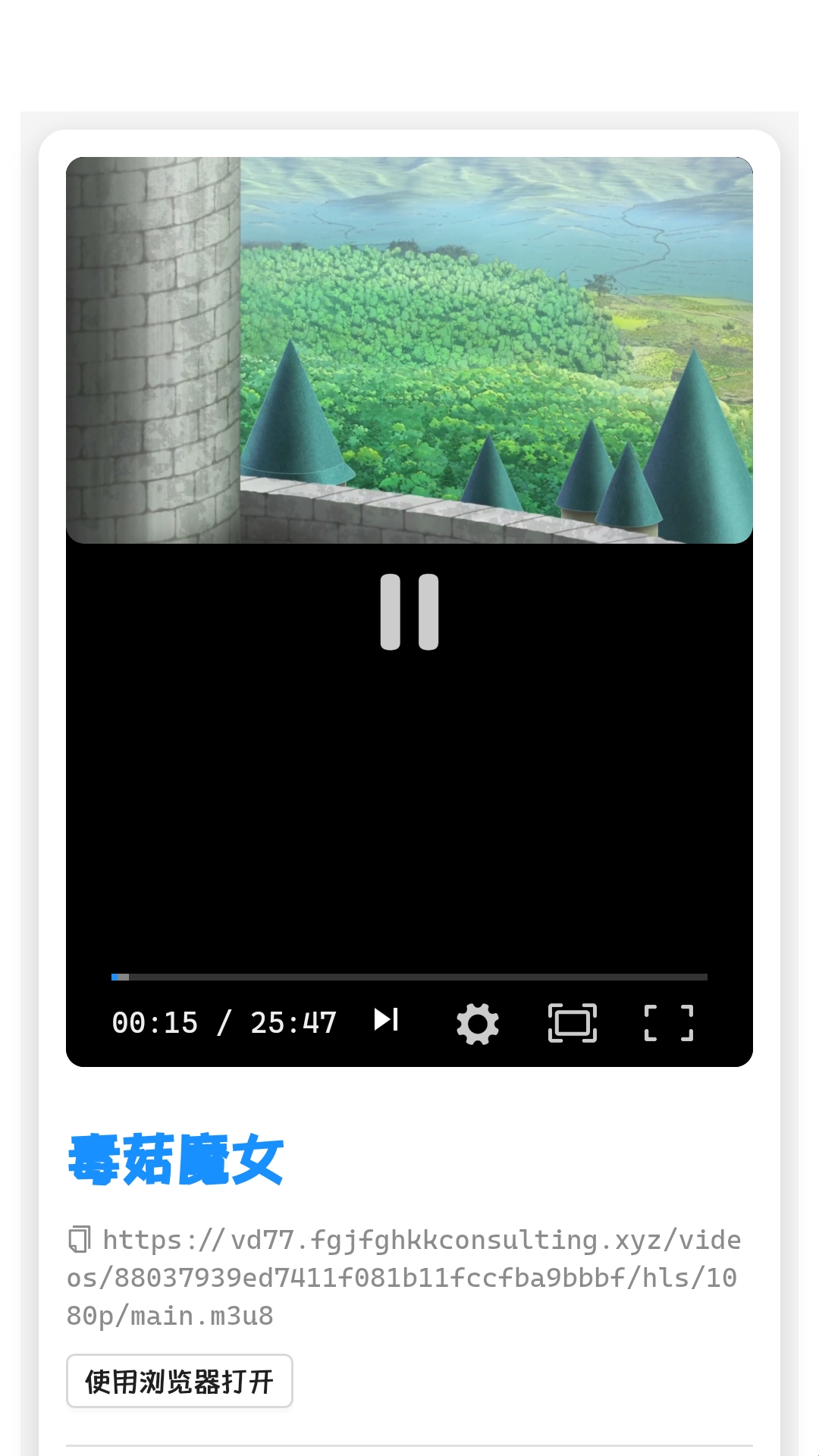Pause the playing video

(x=409, y=612)
